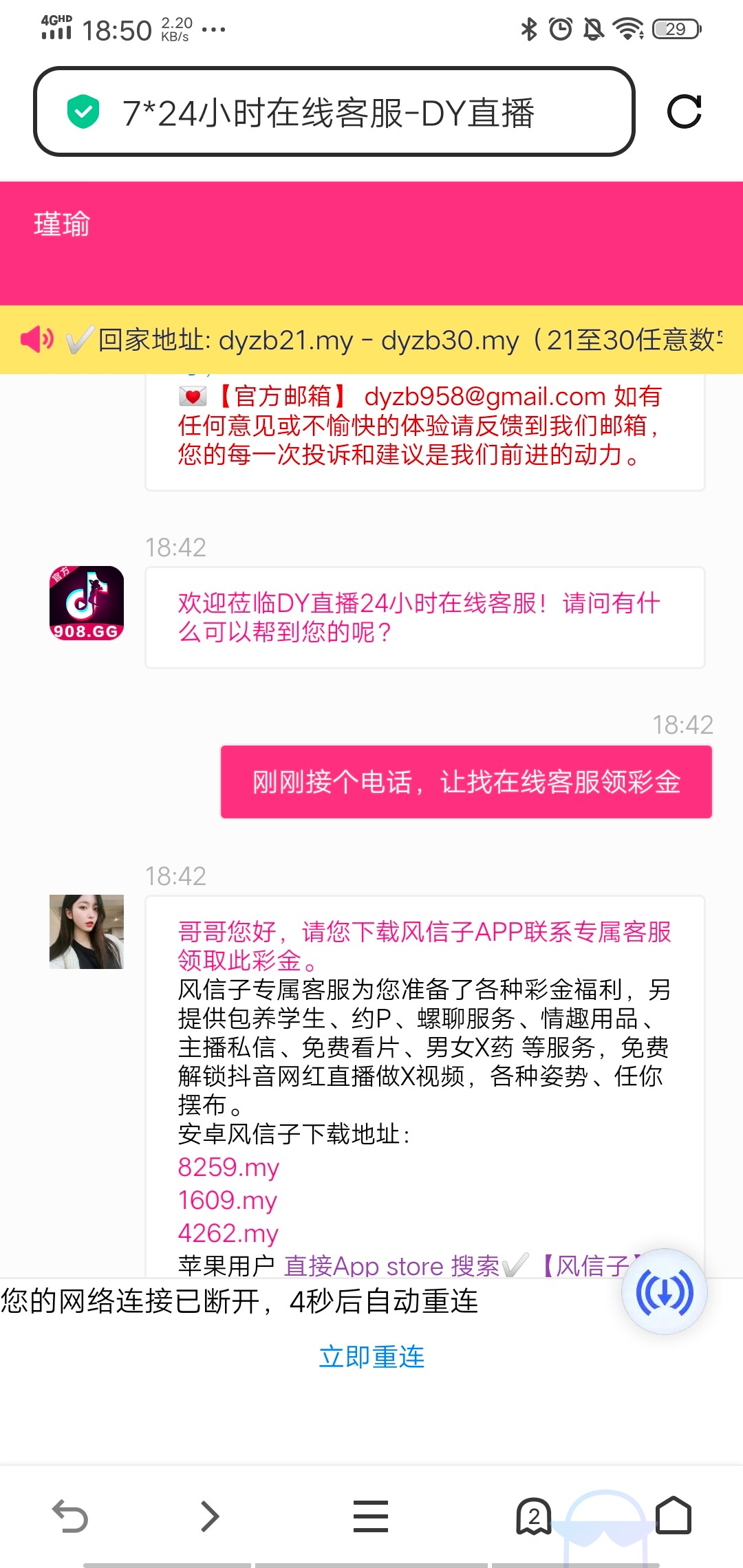This screenshot has width=743, height=1568.
Task: Tap the blue floating download button
Action: click(x=664, y=1292)
